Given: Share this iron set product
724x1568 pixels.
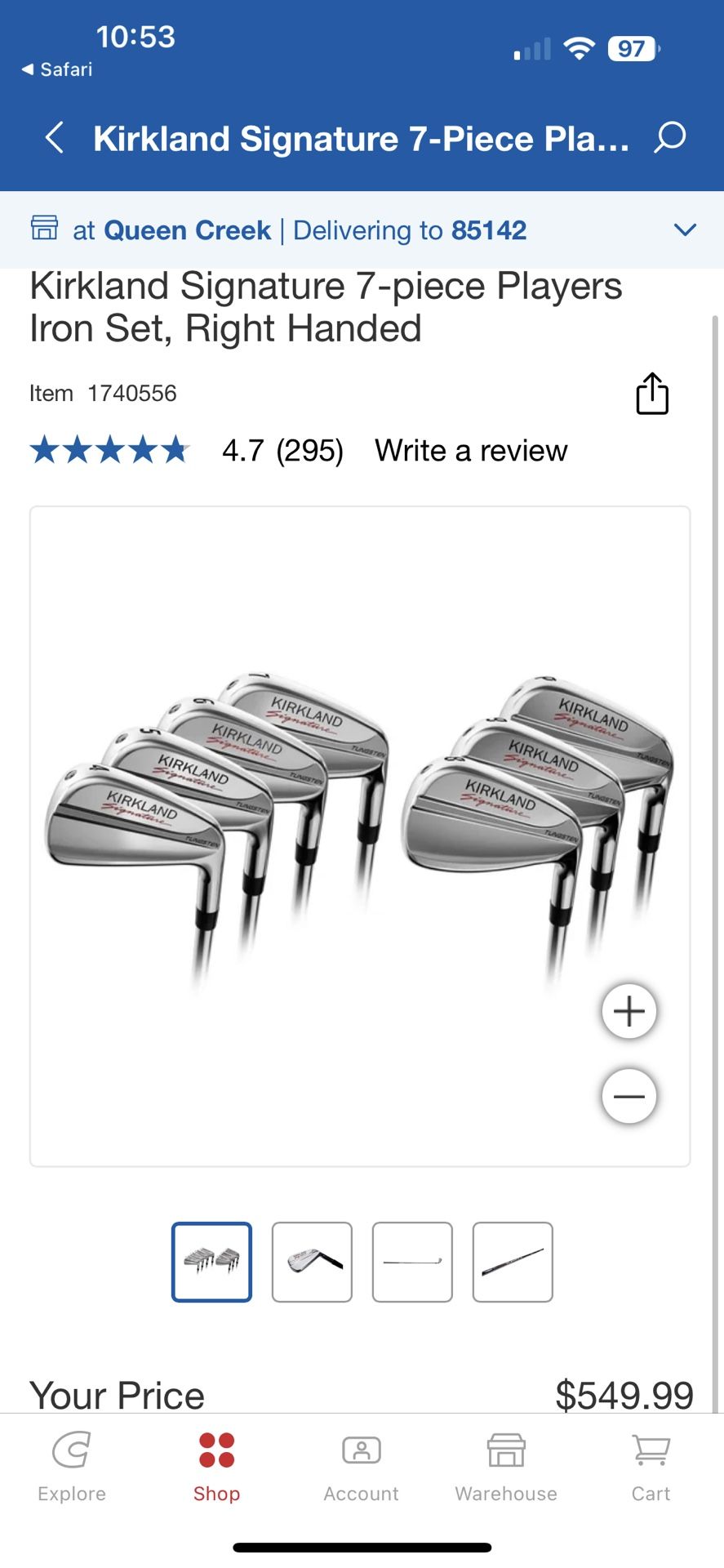Looking at the screenshot, I should (651, 394).
